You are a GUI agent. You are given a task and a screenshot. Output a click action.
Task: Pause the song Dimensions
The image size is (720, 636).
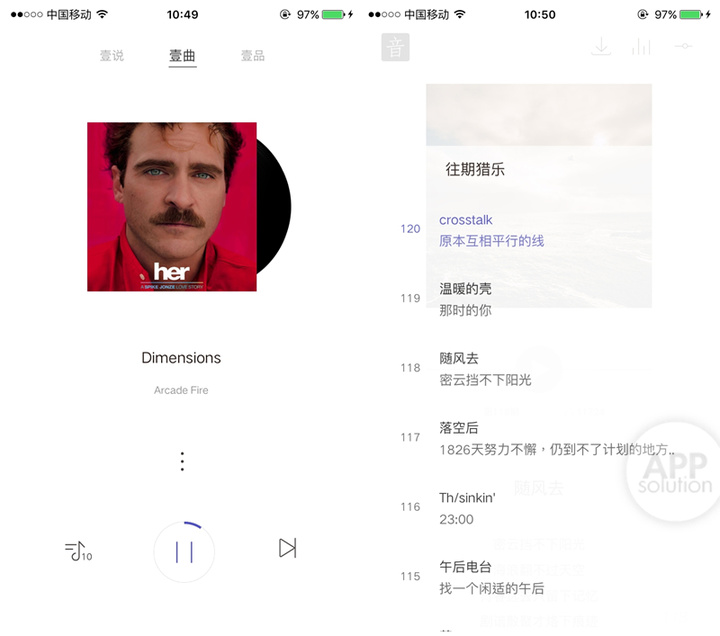(184, 551)
